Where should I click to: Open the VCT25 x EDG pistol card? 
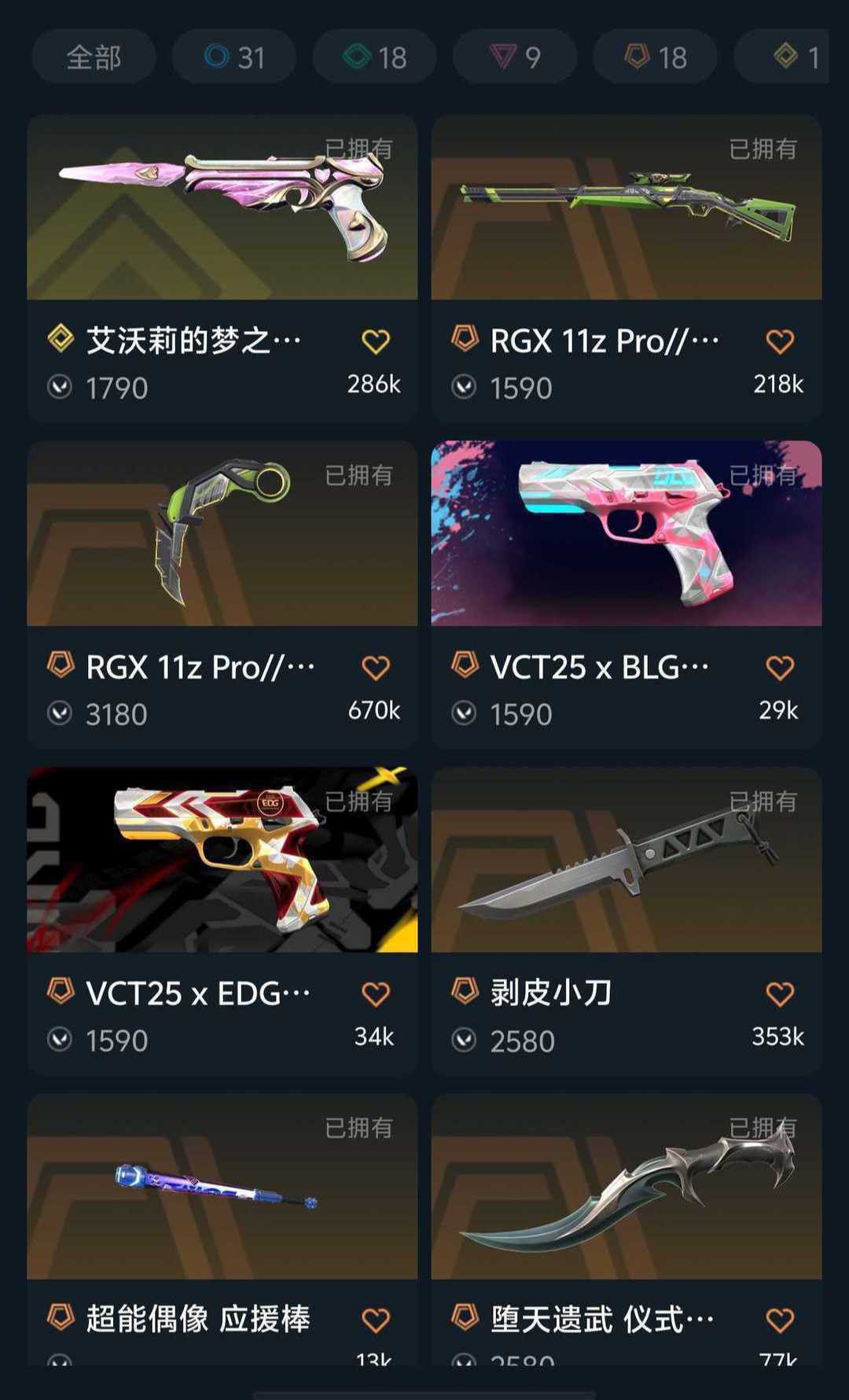point(222,861)
